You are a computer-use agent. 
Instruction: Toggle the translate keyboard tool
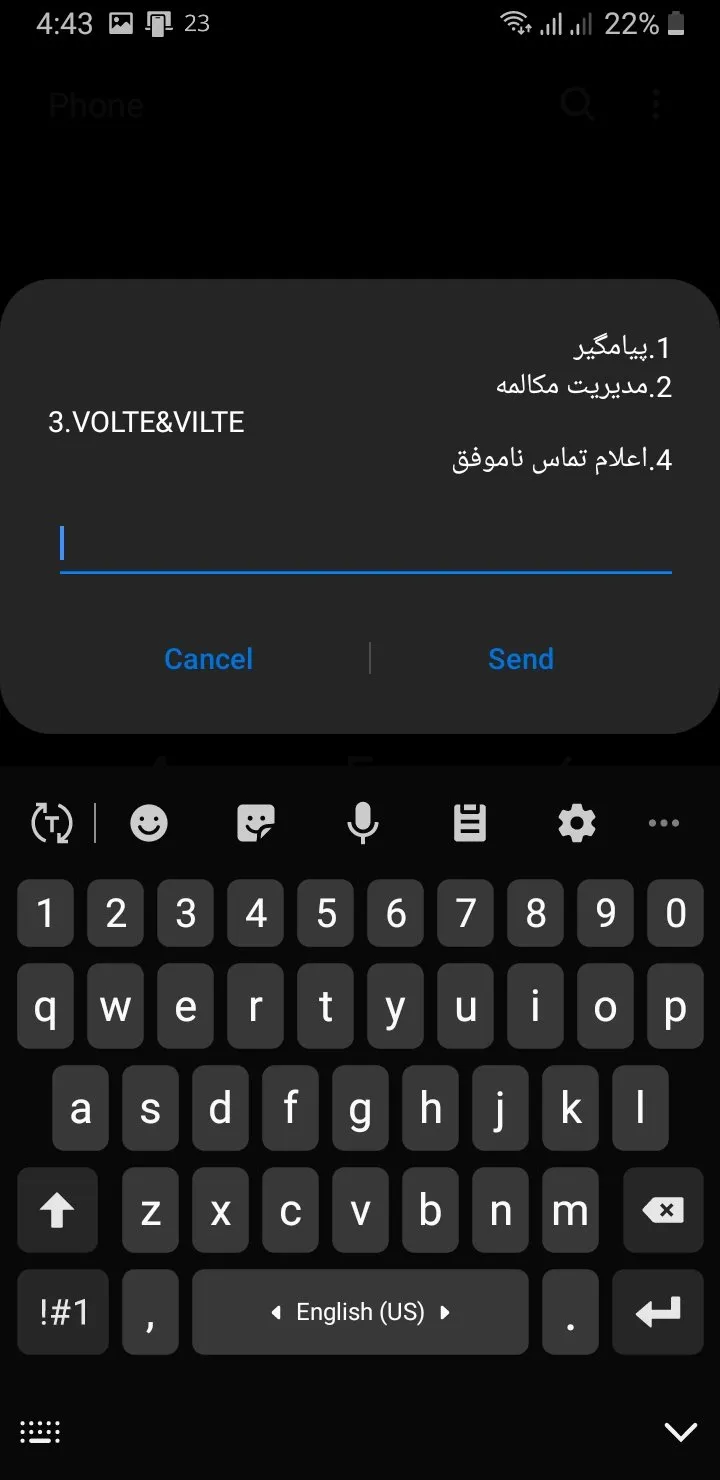52,823
